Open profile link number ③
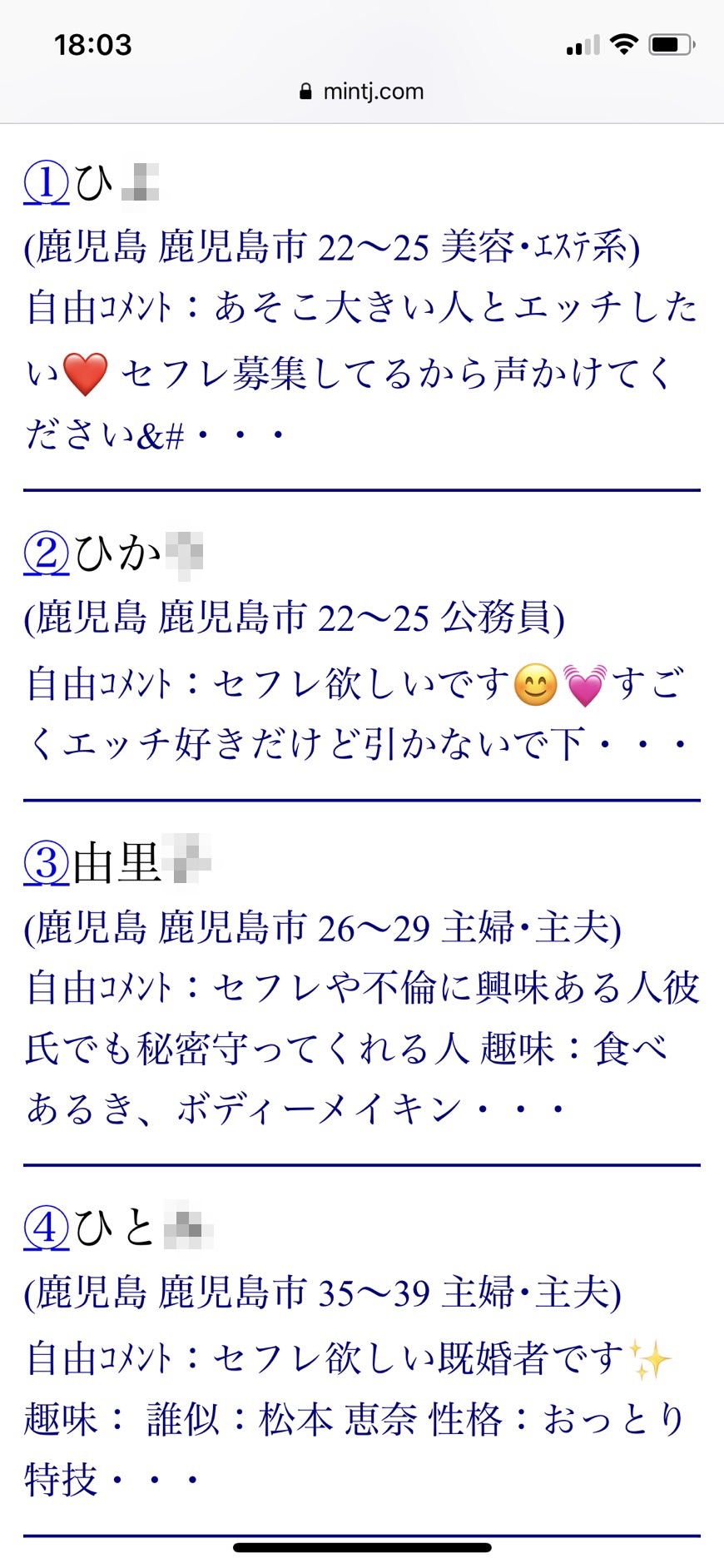The image size is (724, 1568). point(47,862)
